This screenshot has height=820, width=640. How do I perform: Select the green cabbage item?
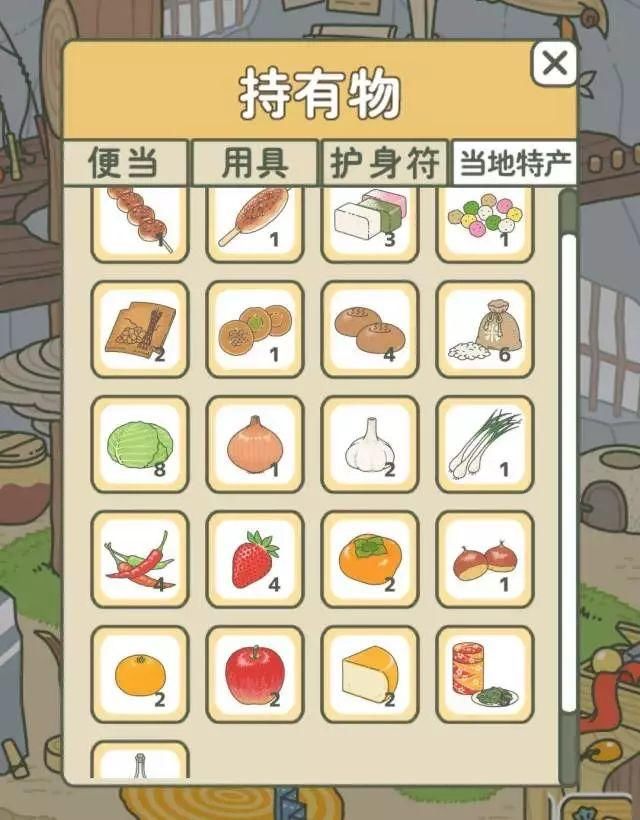pyautogui.click(x=139, y=444)
